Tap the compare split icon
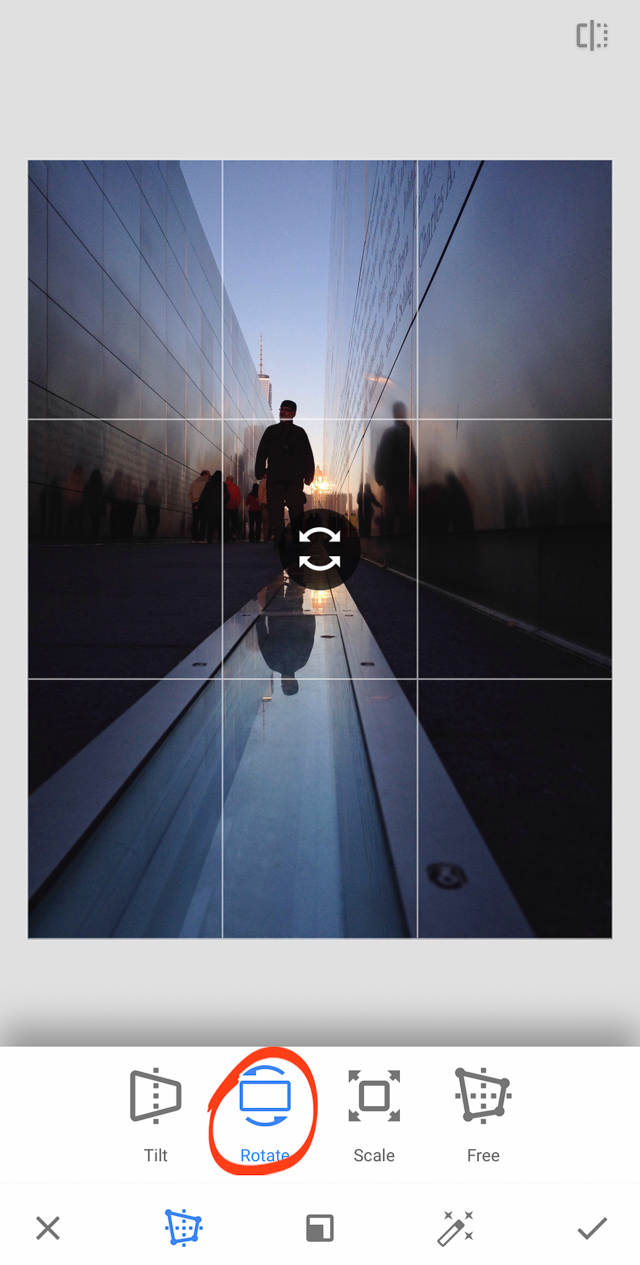Screen dimensions: 640x1265 click(592, 36)
